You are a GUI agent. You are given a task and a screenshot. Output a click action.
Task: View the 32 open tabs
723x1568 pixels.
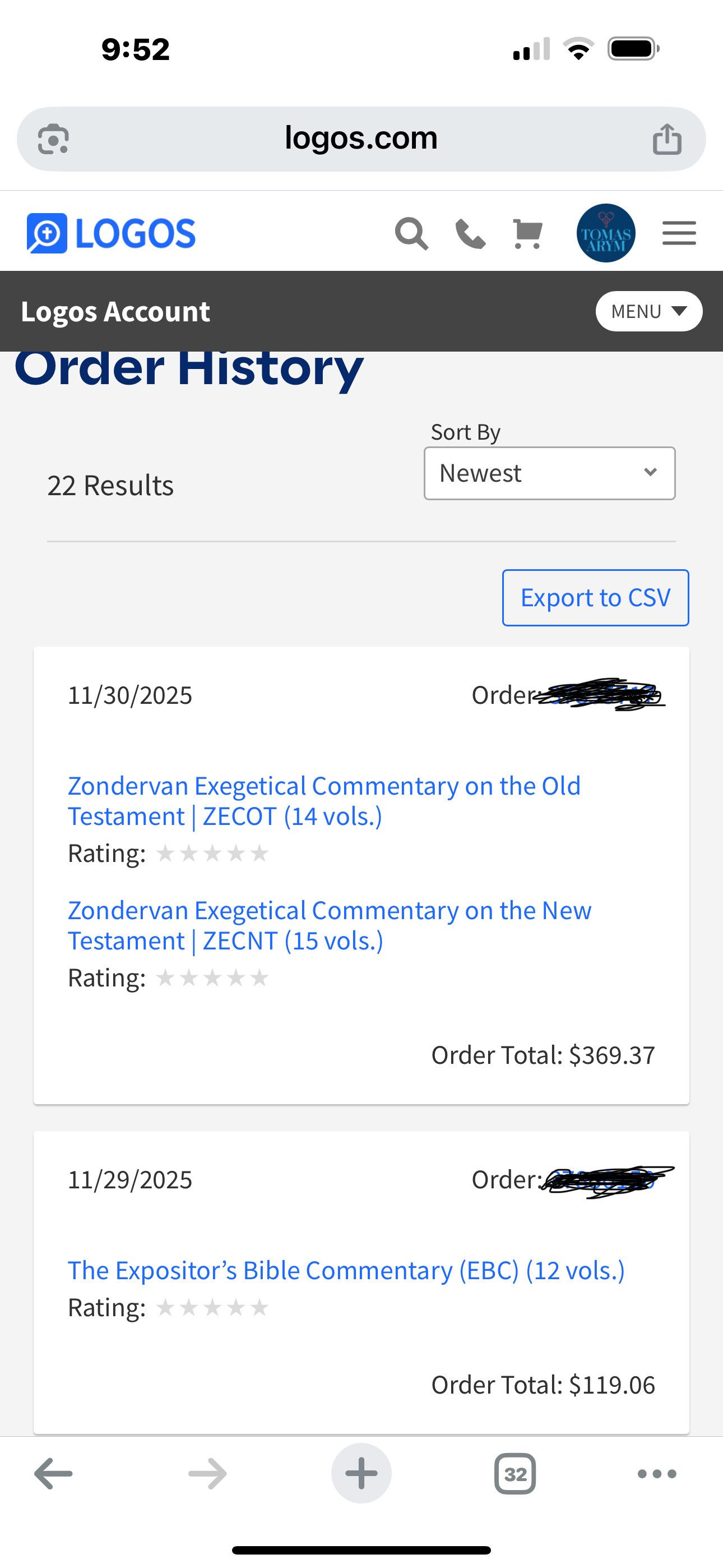(x=515, y=1474)
